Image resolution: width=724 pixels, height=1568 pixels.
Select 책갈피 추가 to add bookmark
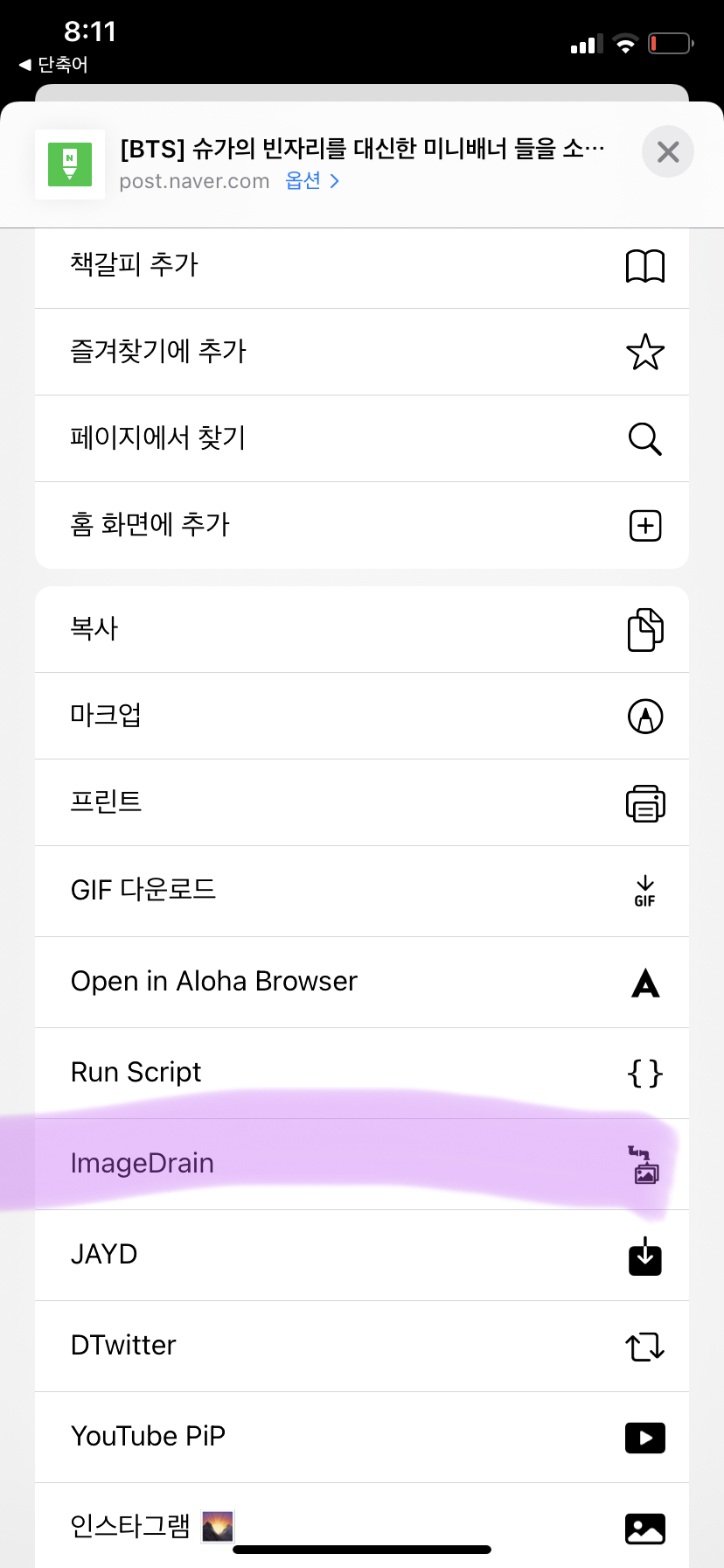click(x=361, y=265)
